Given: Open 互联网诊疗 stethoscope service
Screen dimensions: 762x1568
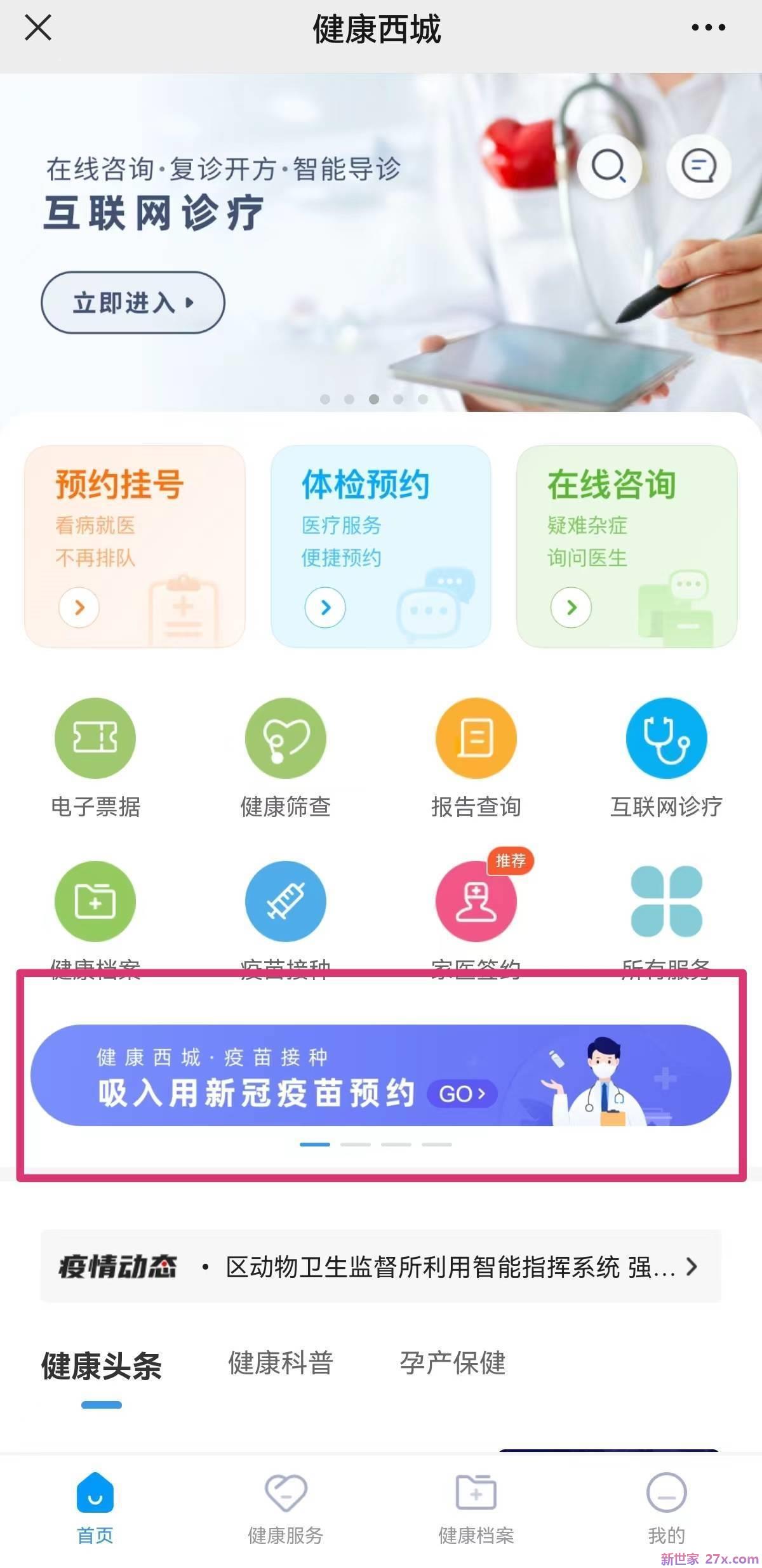Looking at the screenshot, I should point(666,758).
